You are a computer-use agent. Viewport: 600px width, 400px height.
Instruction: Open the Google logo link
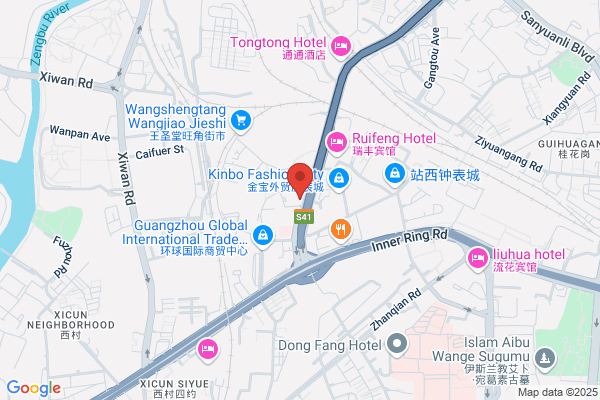coord(34,388)
